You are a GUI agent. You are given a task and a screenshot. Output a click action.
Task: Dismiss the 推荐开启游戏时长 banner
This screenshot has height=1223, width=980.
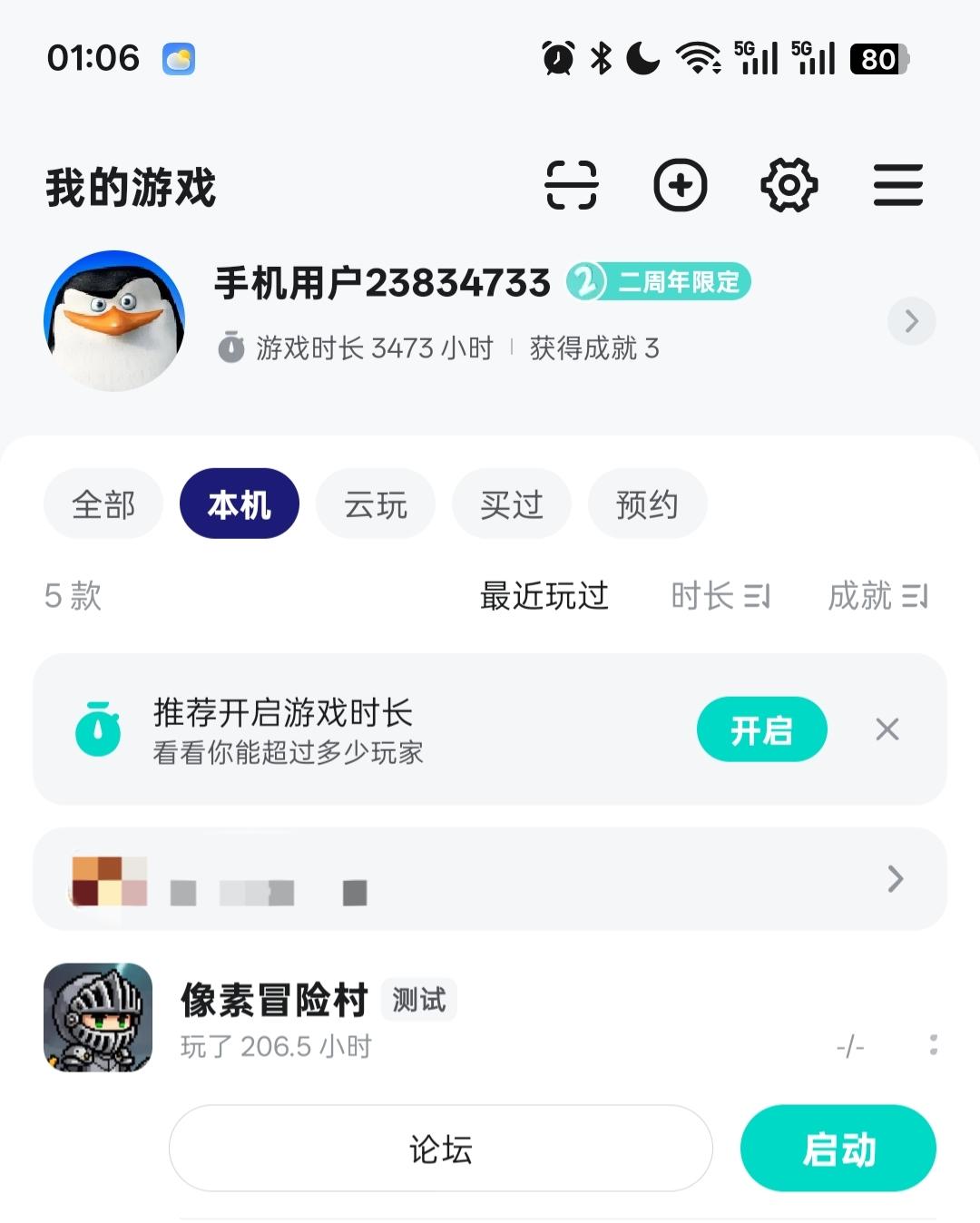pyautogui.click(x=887, y=729)
